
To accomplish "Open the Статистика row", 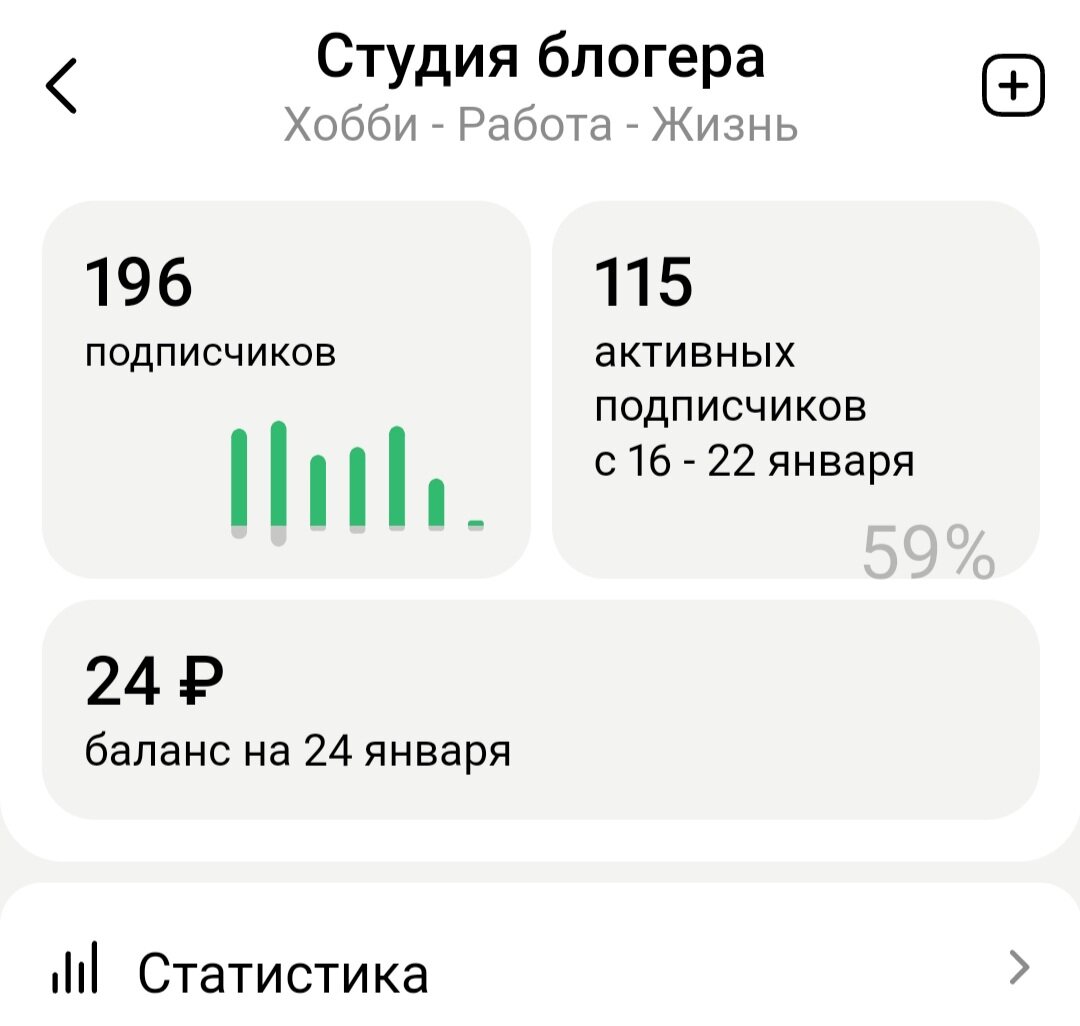I will 540,970.
